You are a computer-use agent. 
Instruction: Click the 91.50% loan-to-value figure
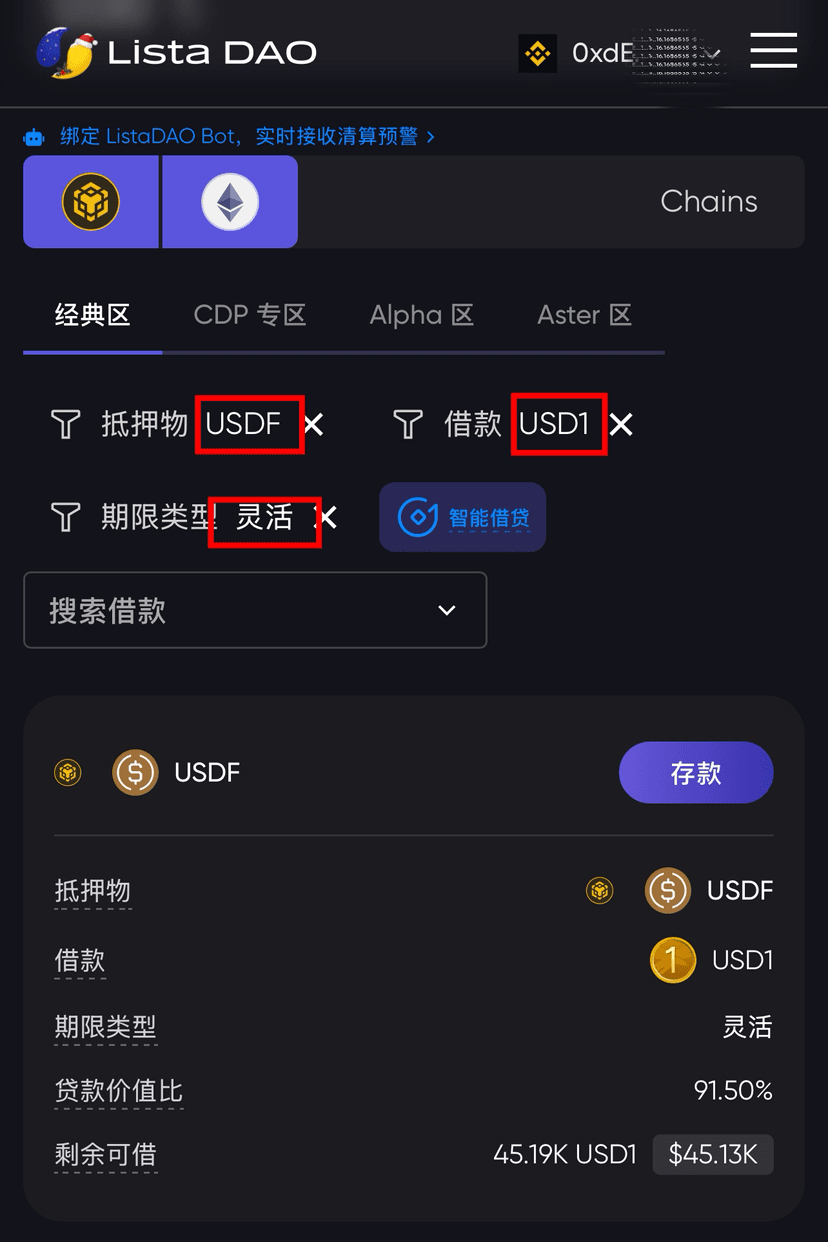coord(733,1091)
